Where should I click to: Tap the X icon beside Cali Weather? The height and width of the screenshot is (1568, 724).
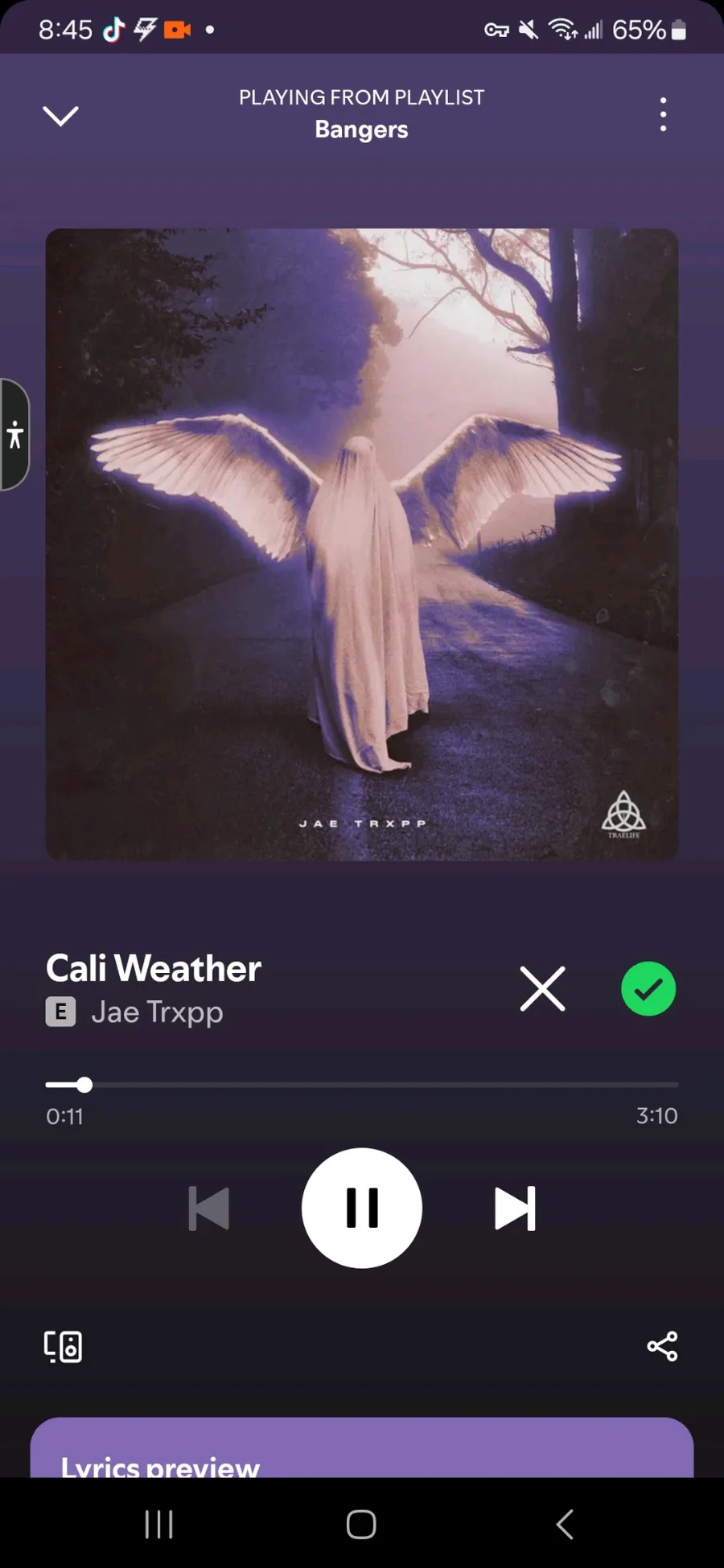(542, 988)
